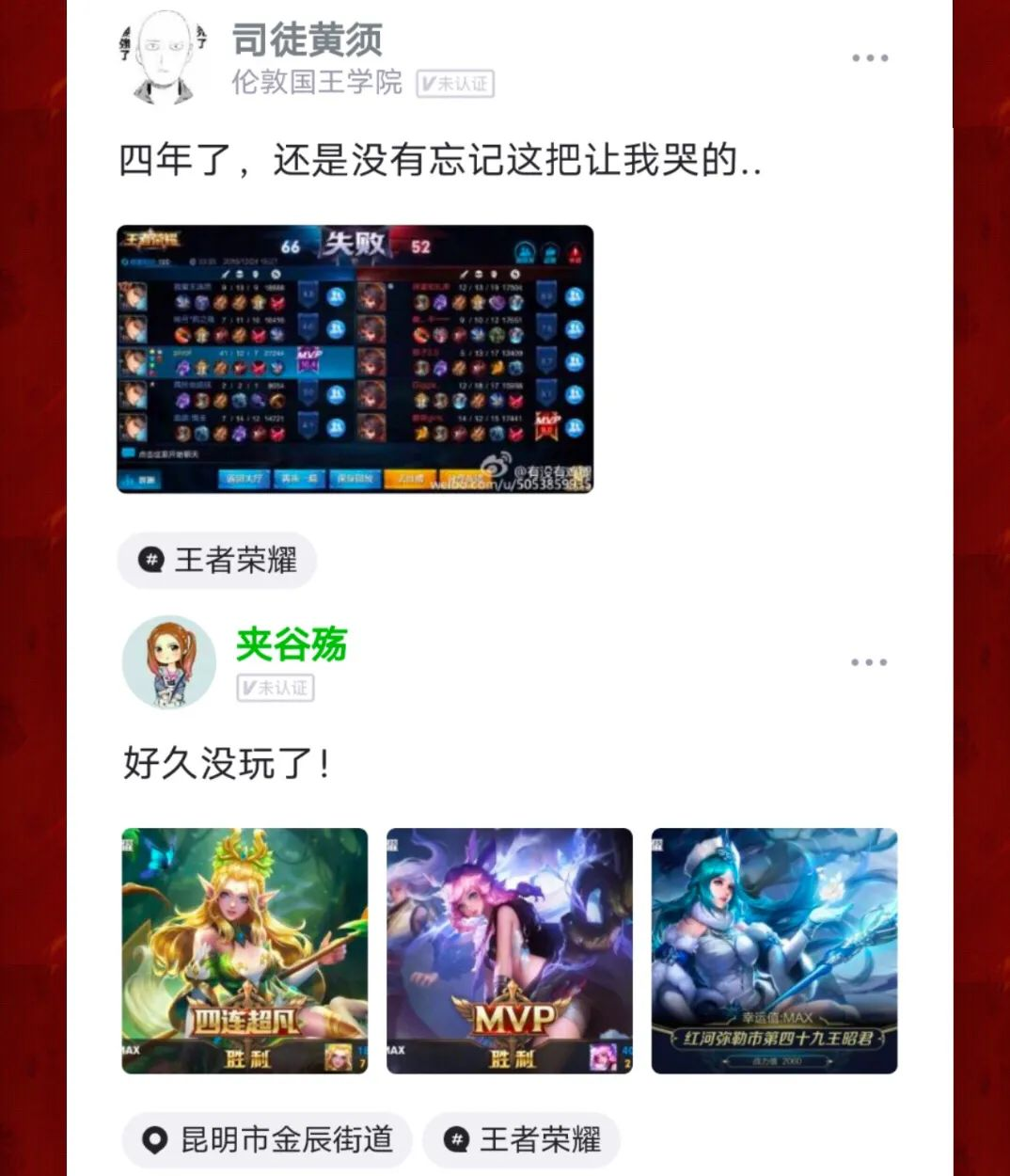The width and height of the screenshot is (1010, 1176).
Task: View the 失败 match screenshot
Action: click(355, 359)
